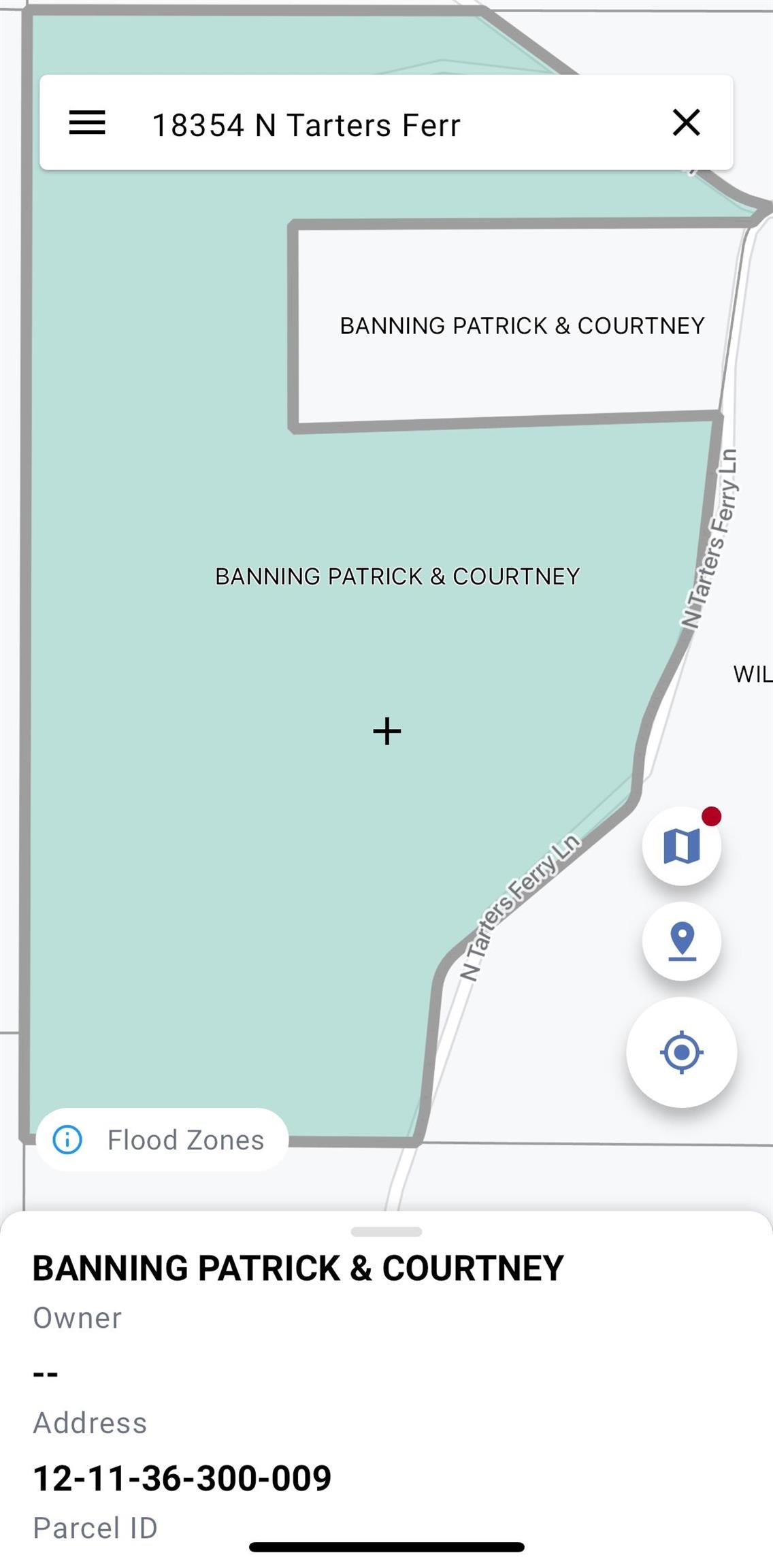Tap the drop pin button
Screen dimensions: 773x1568
point(682,941)
